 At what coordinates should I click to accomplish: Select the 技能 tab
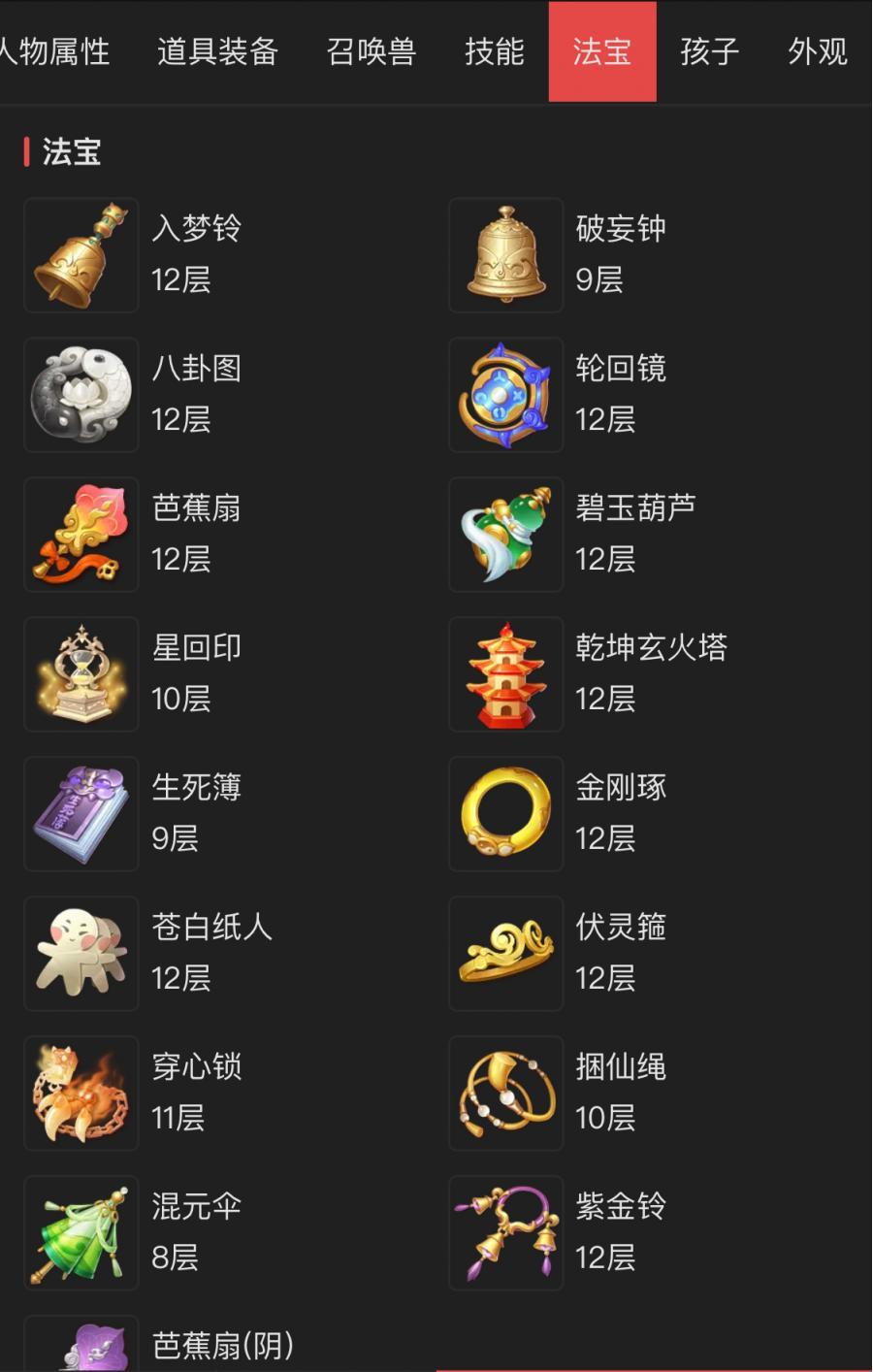(494, 51)
